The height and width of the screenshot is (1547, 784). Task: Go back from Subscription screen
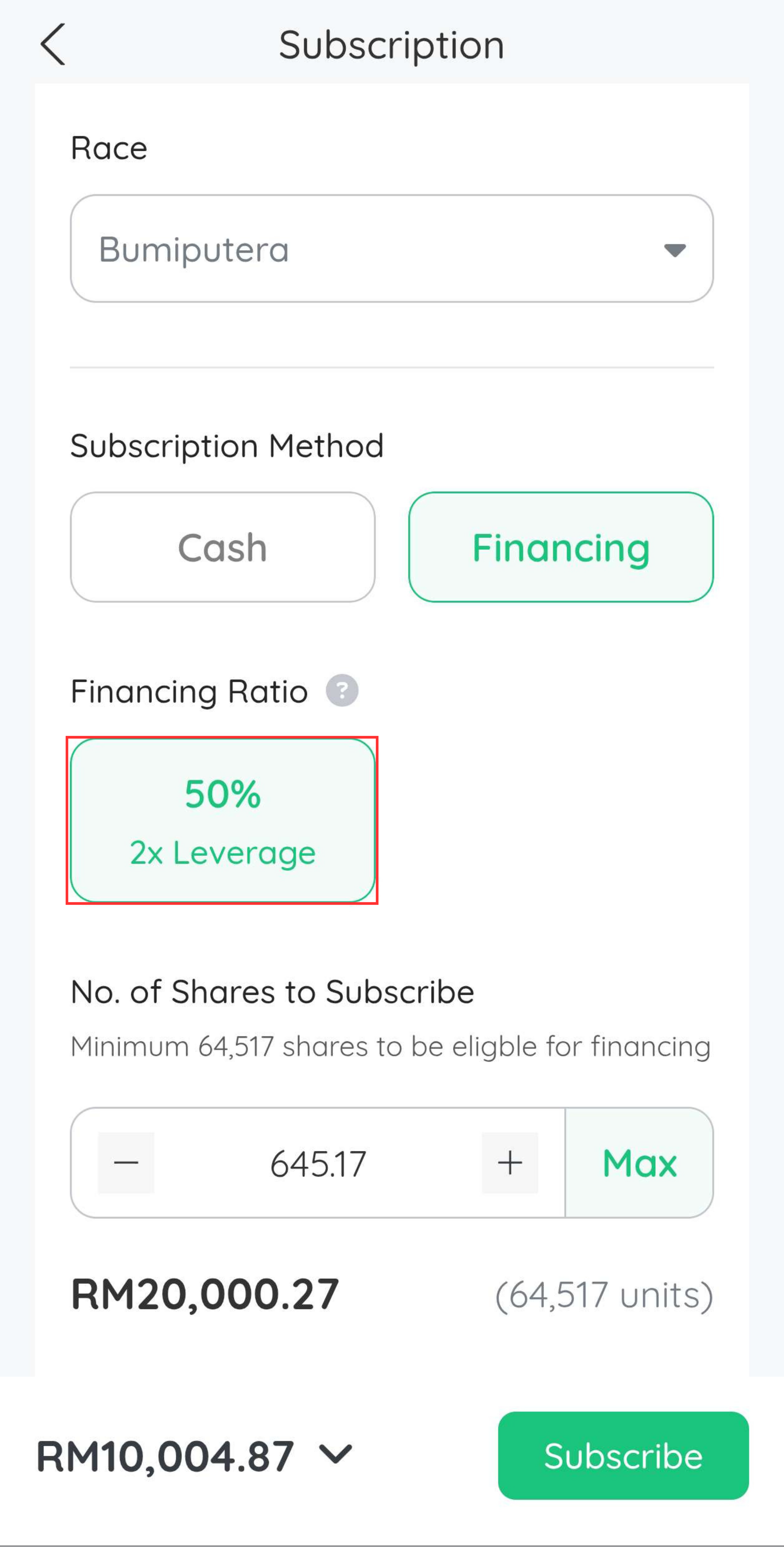[x=53, y=44]
